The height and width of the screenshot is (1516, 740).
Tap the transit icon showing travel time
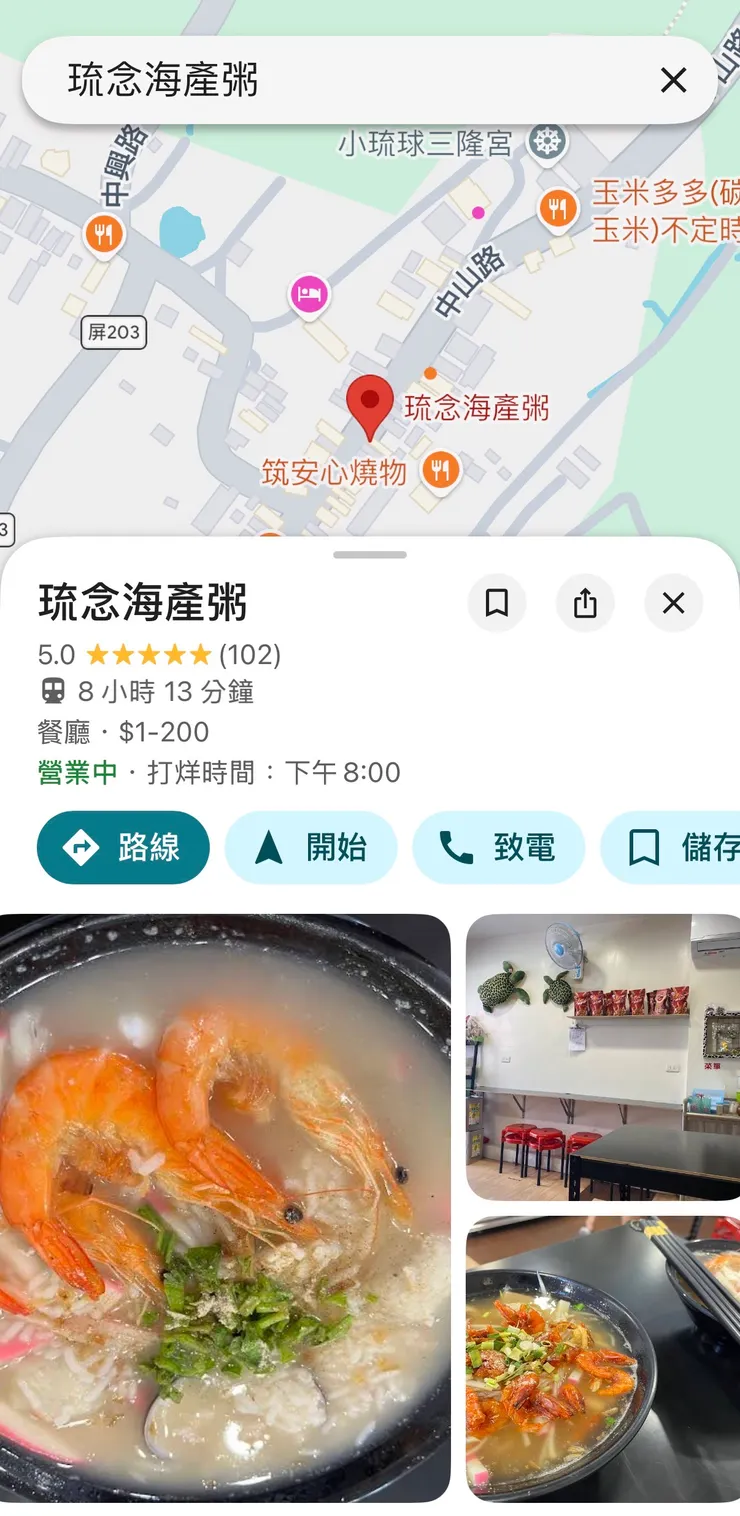click(x=49, y=690)
